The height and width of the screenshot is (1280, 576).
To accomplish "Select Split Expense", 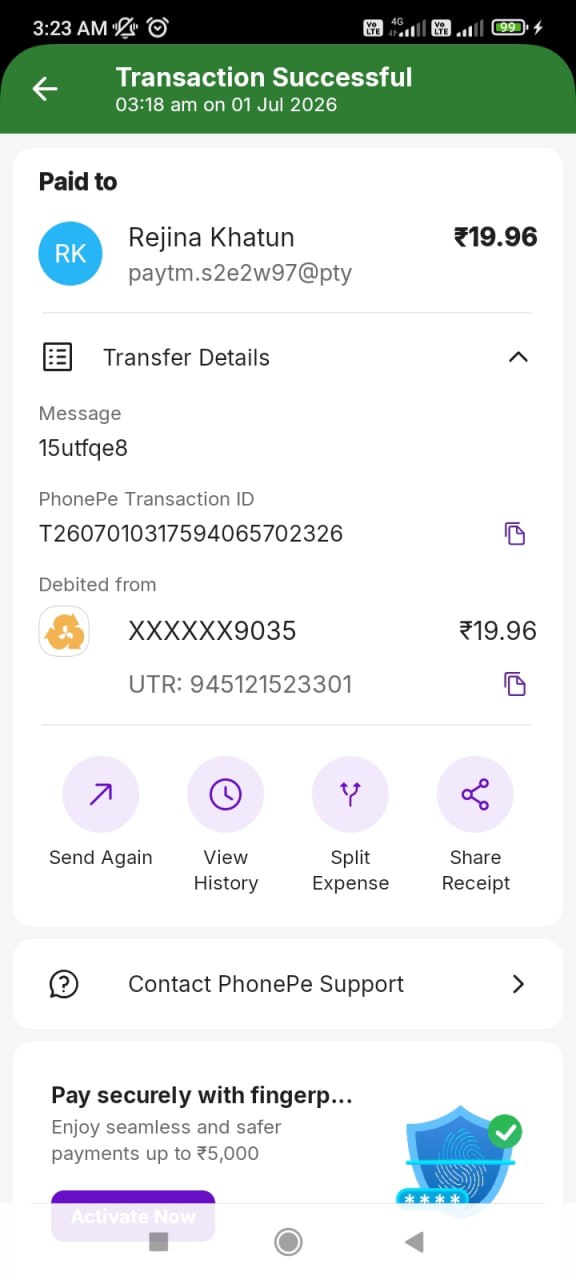I will coord(350,825).
